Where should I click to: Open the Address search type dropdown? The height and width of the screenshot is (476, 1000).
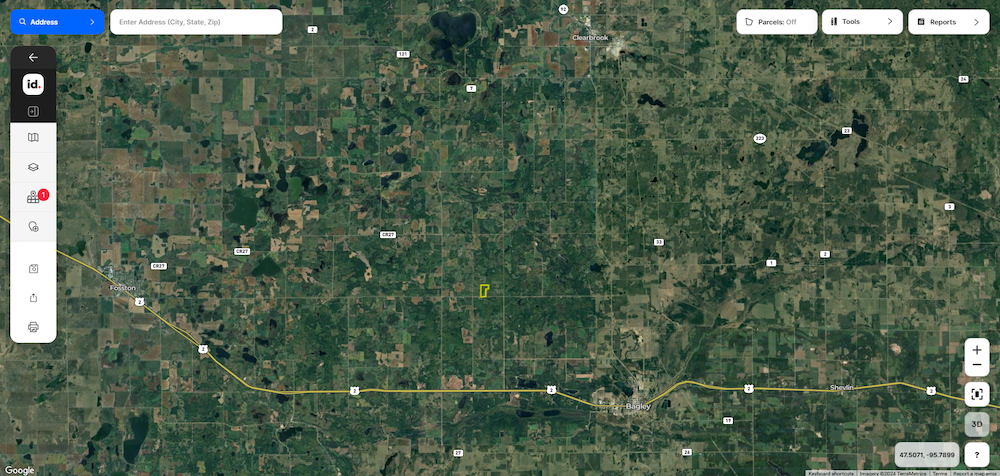(56, 21)
